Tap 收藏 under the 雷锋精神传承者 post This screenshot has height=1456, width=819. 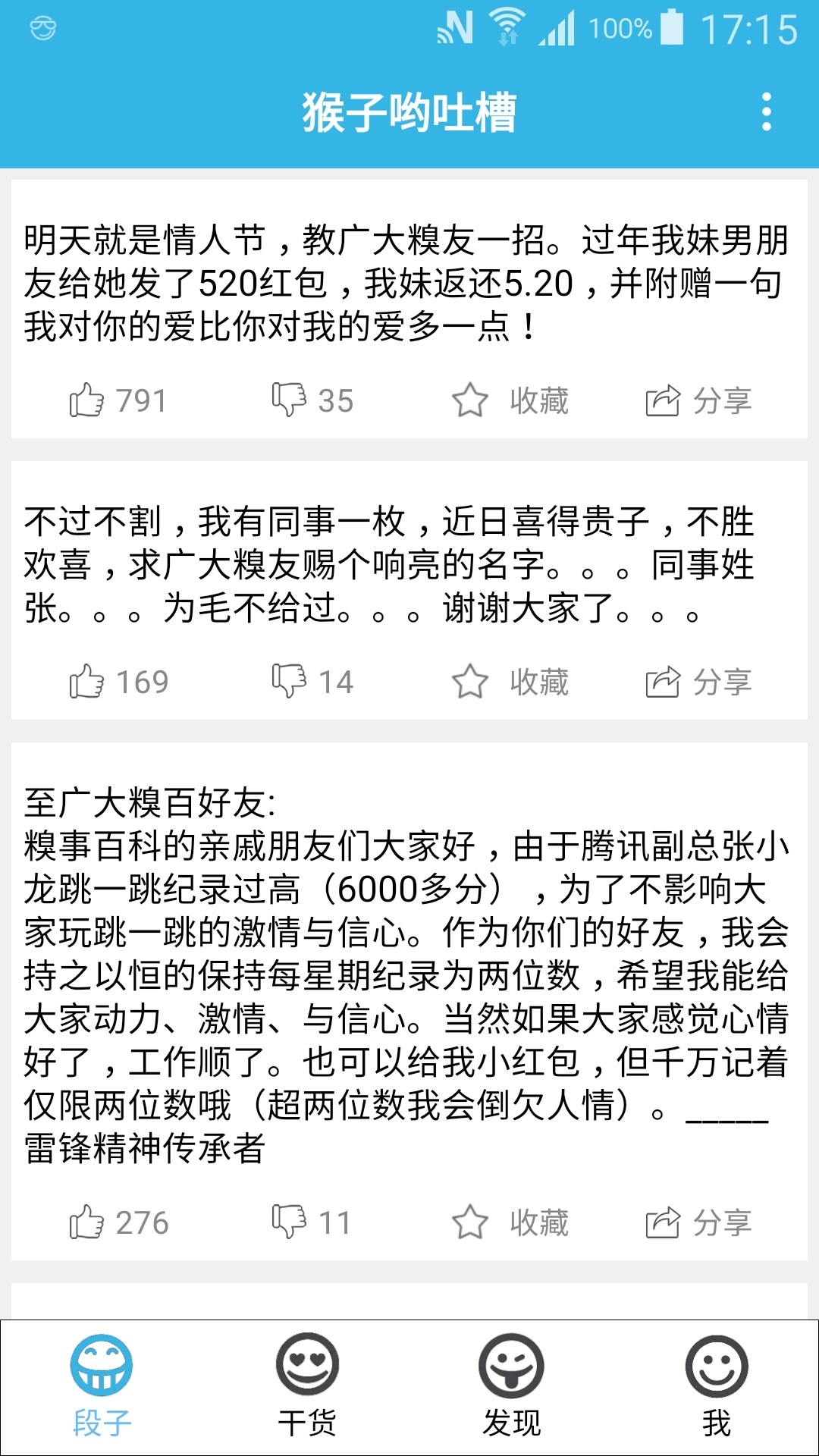[510, 1222]
